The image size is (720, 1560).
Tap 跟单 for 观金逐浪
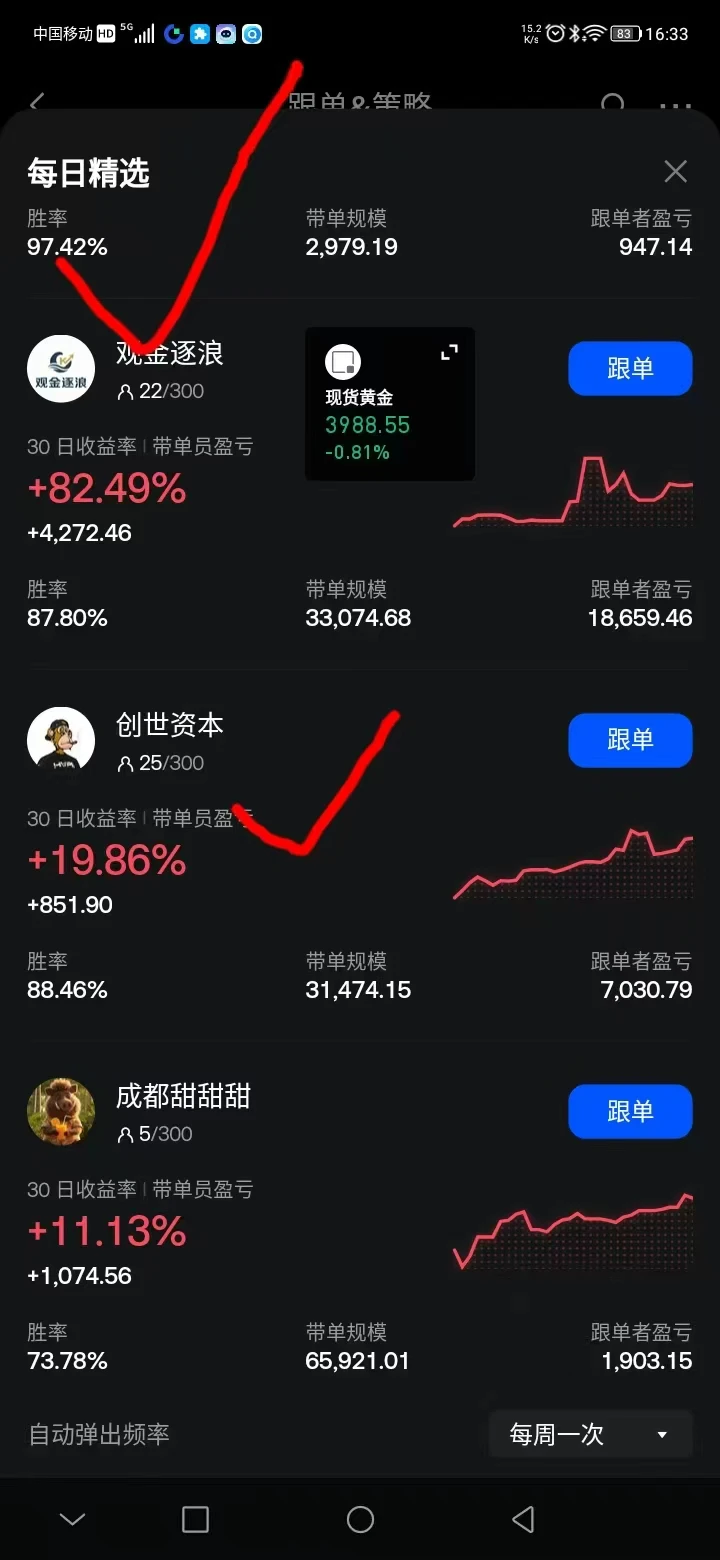tap(630, 368)
